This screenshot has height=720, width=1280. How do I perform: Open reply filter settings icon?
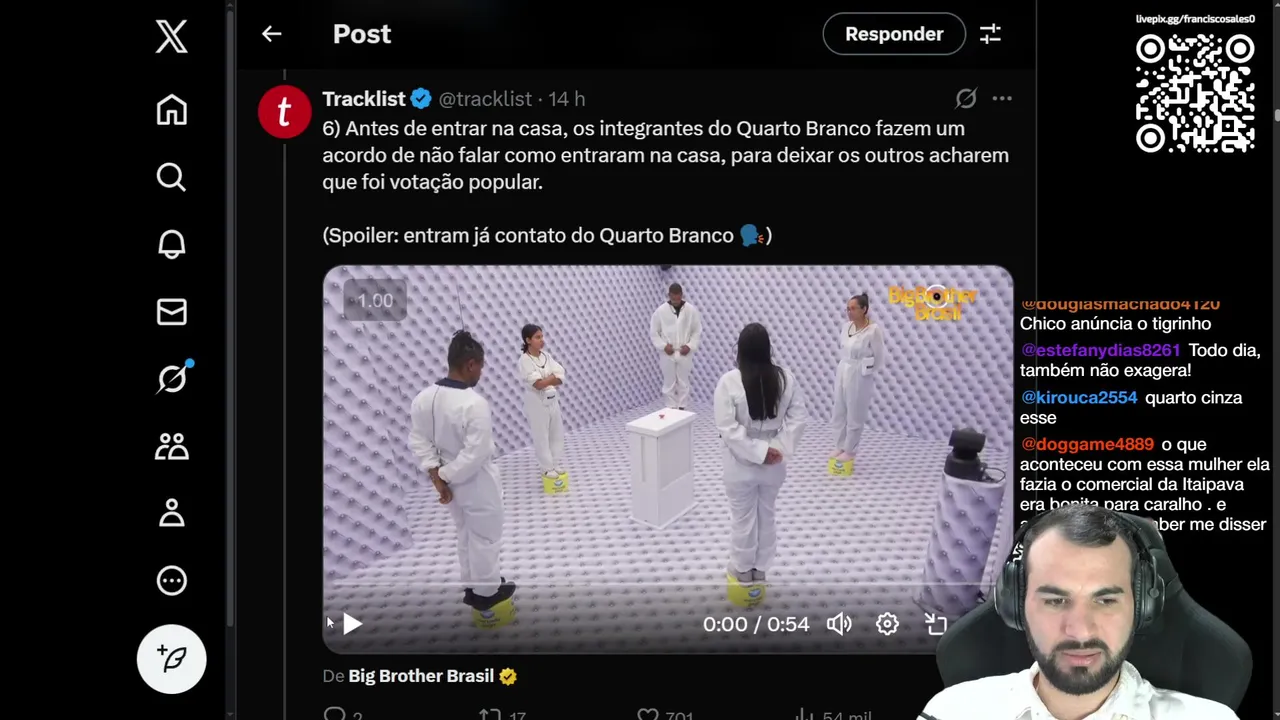[990, 34]
